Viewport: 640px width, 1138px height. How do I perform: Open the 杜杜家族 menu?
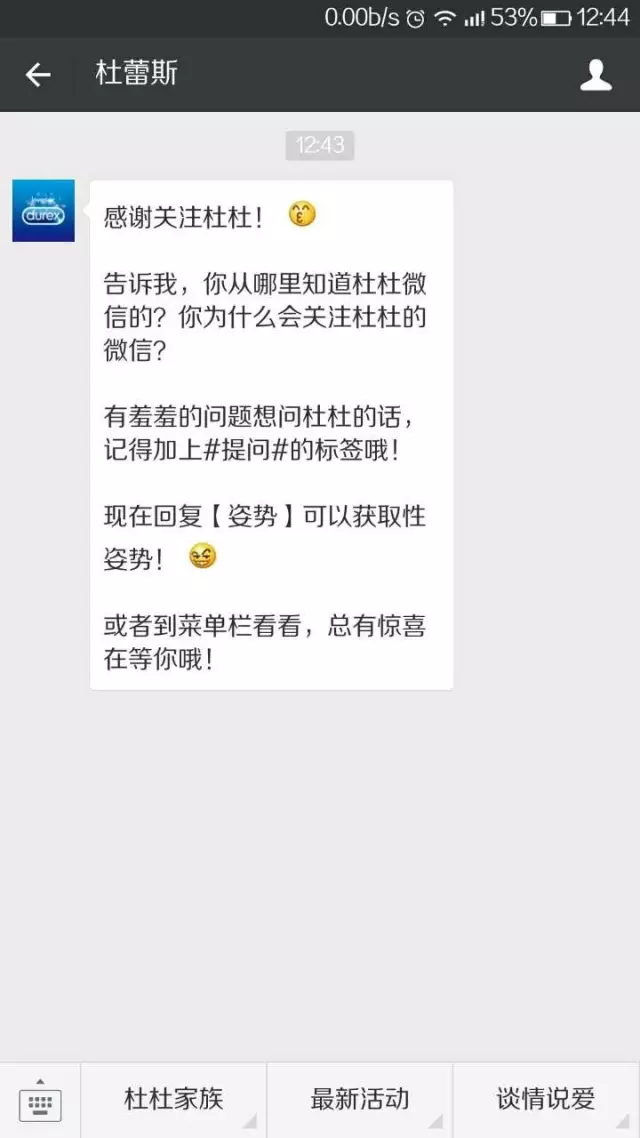point(174,1100)
